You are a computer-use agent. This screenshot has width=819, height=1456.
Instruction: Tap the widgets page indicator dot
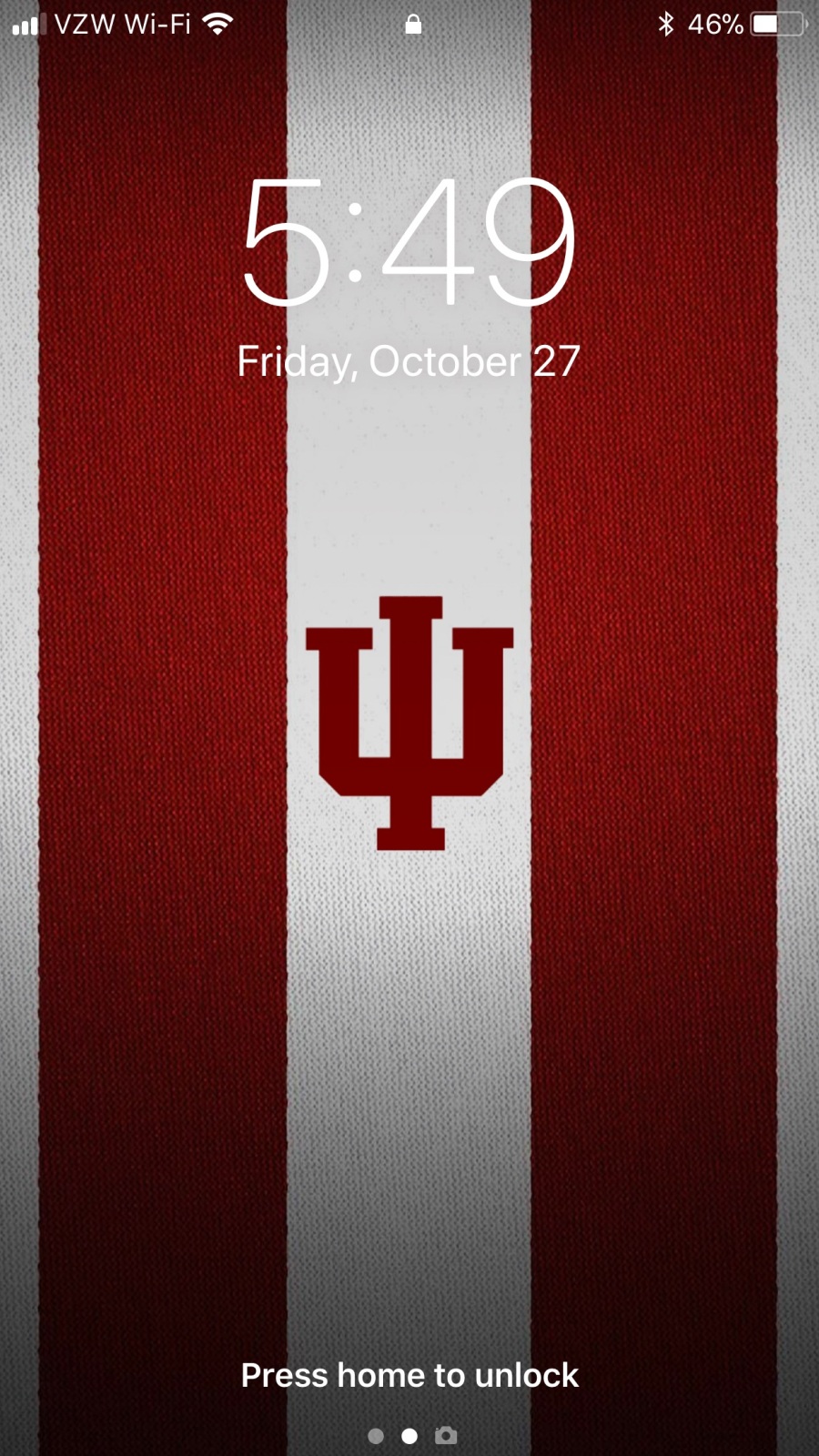coord(375,1436)
